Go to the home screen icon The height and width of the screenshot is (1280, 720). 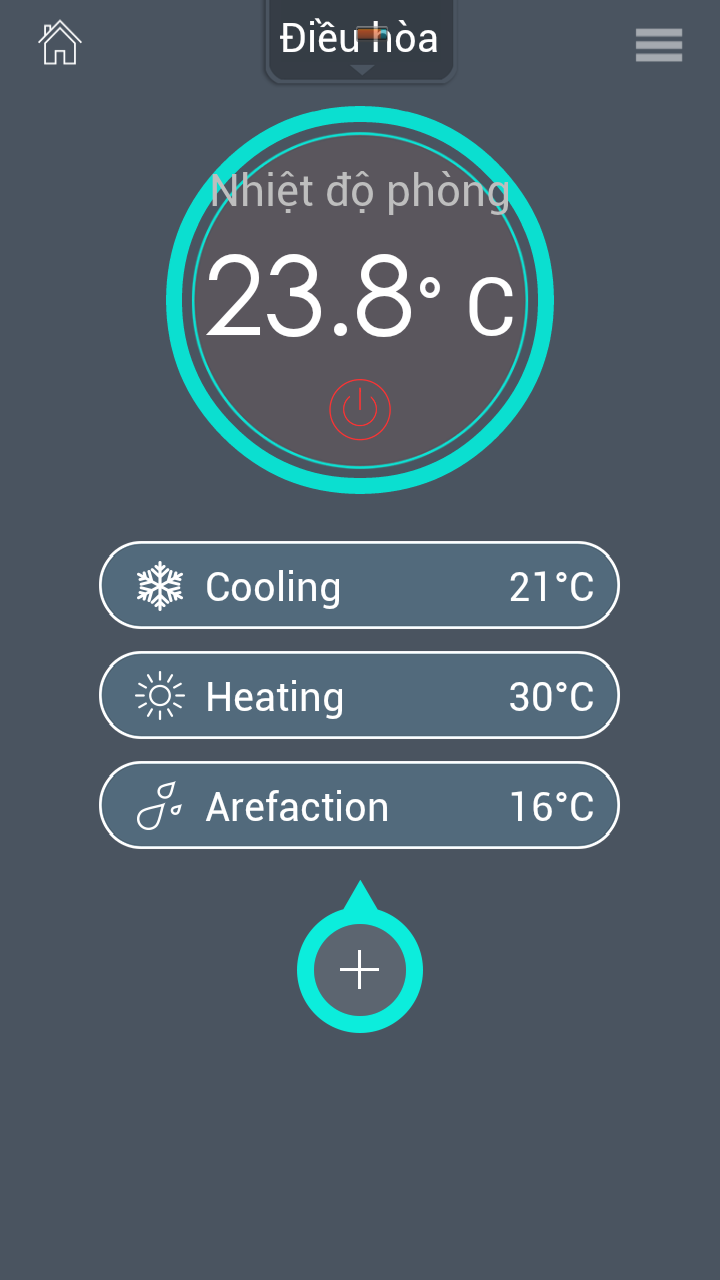pos(59,43)
